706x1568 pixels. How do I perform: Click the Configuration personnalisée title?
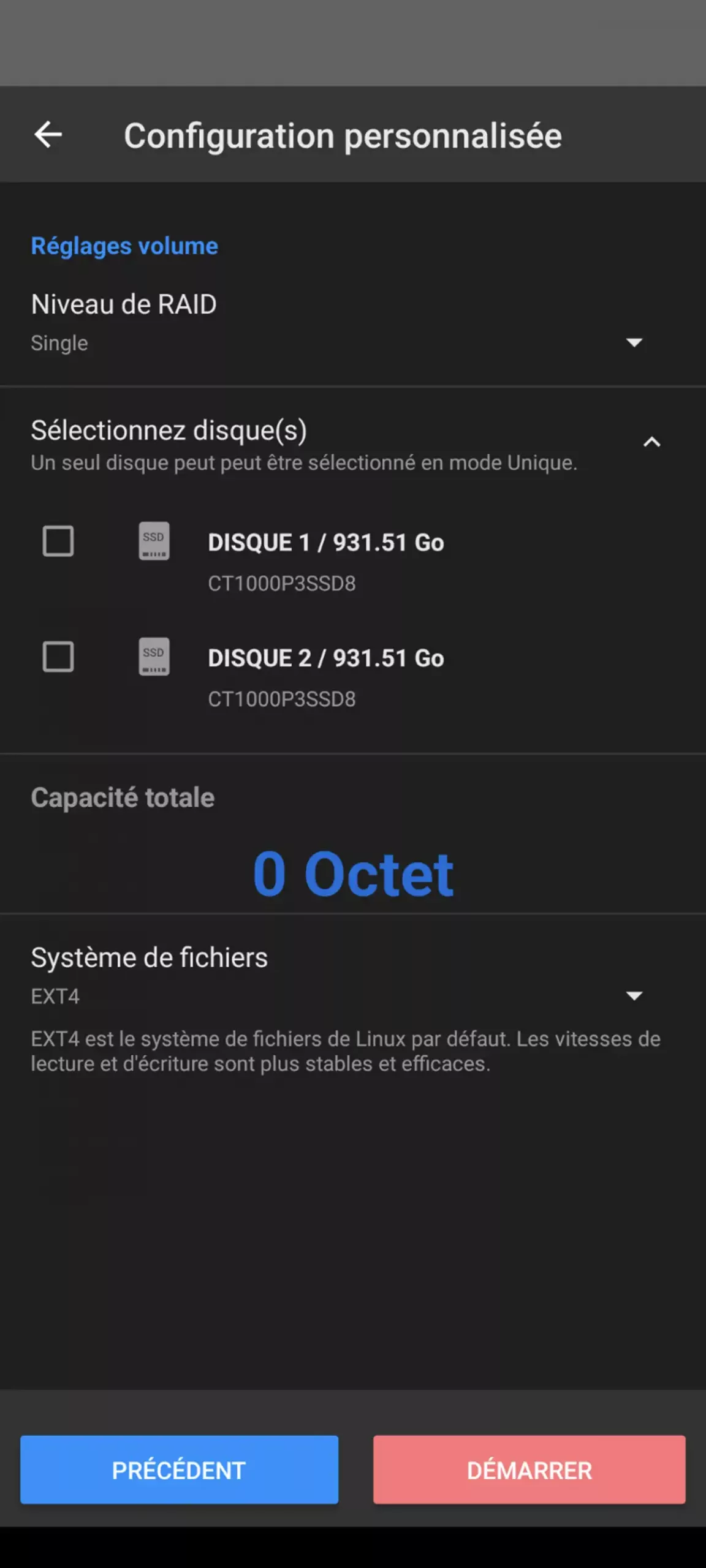point(343,135)
